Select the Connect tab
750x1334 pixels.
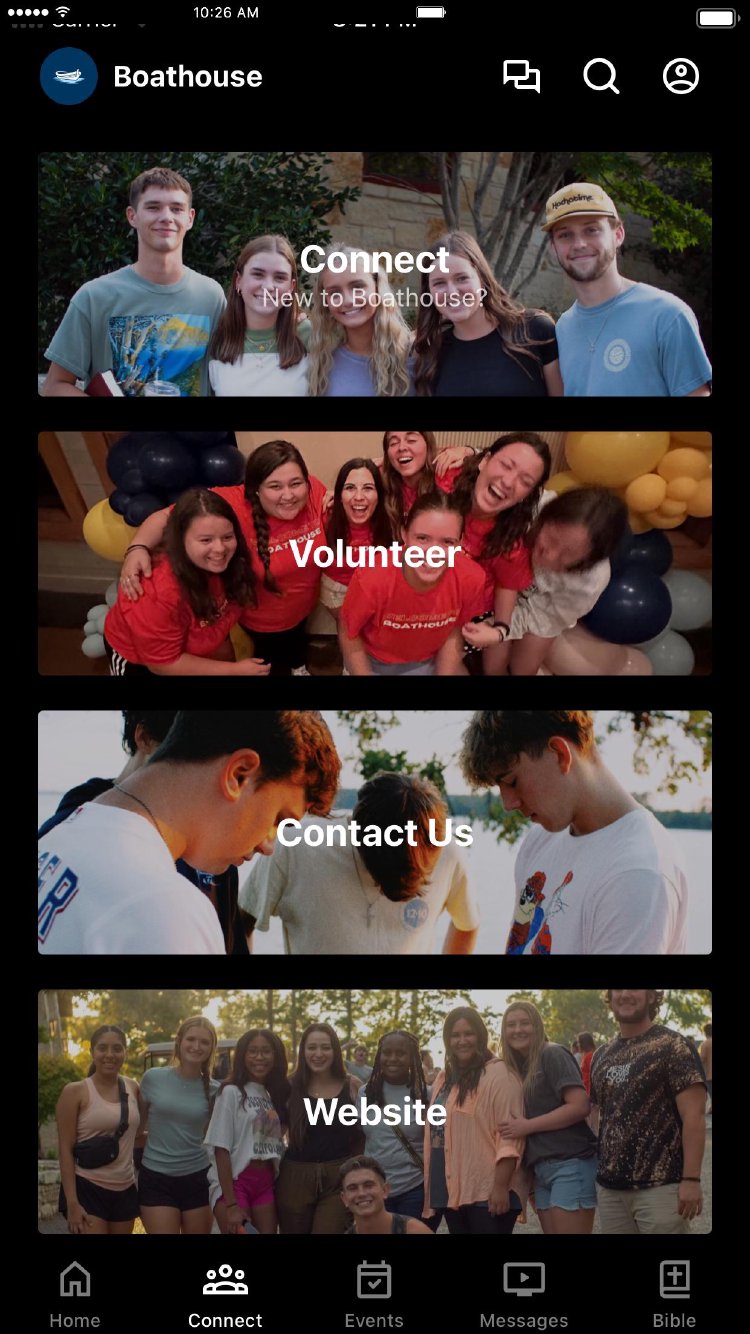tap(225, 1294)
